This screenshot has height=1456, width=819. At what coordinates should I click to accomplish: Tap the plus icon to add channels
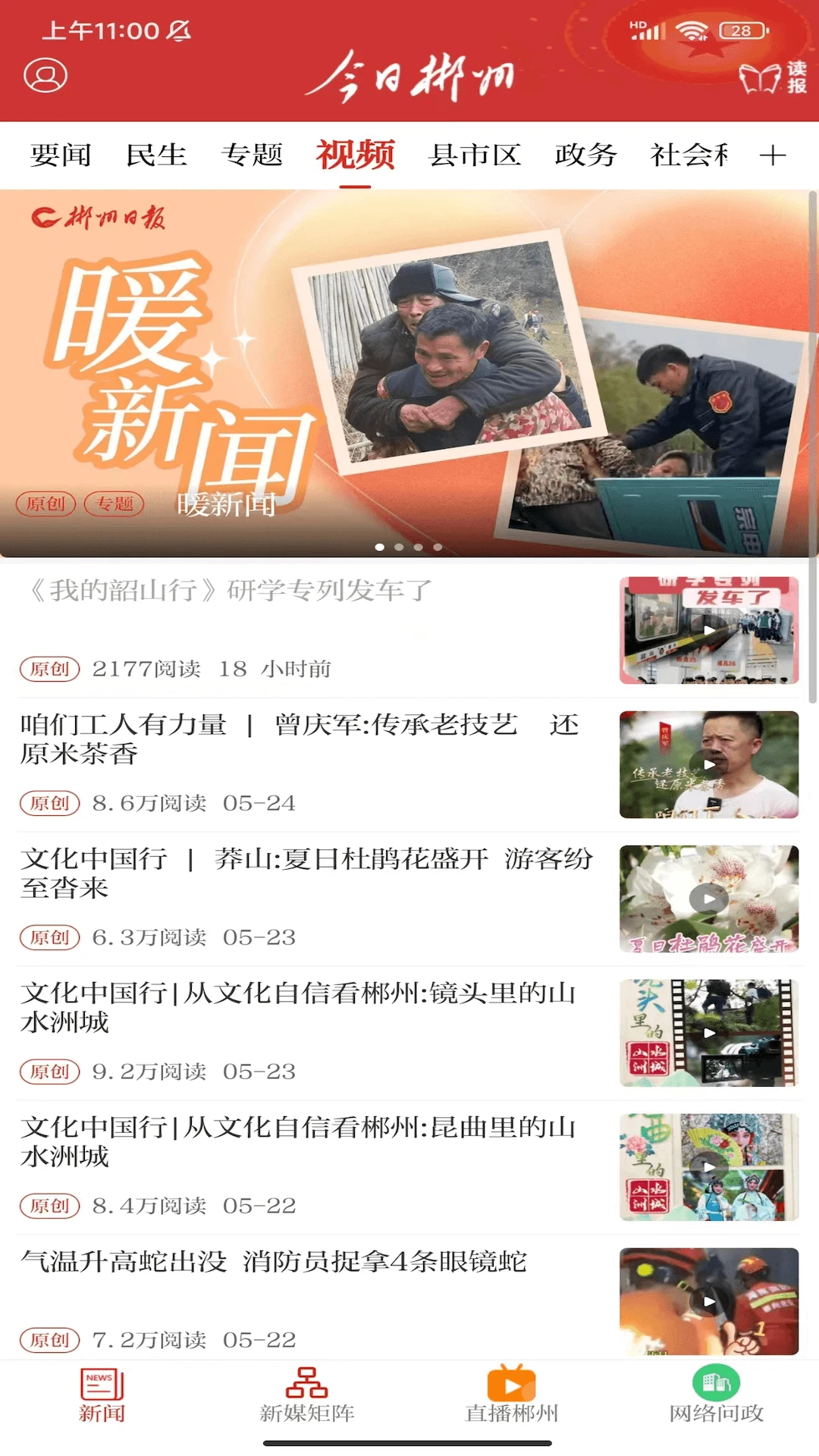click(772, 155)
